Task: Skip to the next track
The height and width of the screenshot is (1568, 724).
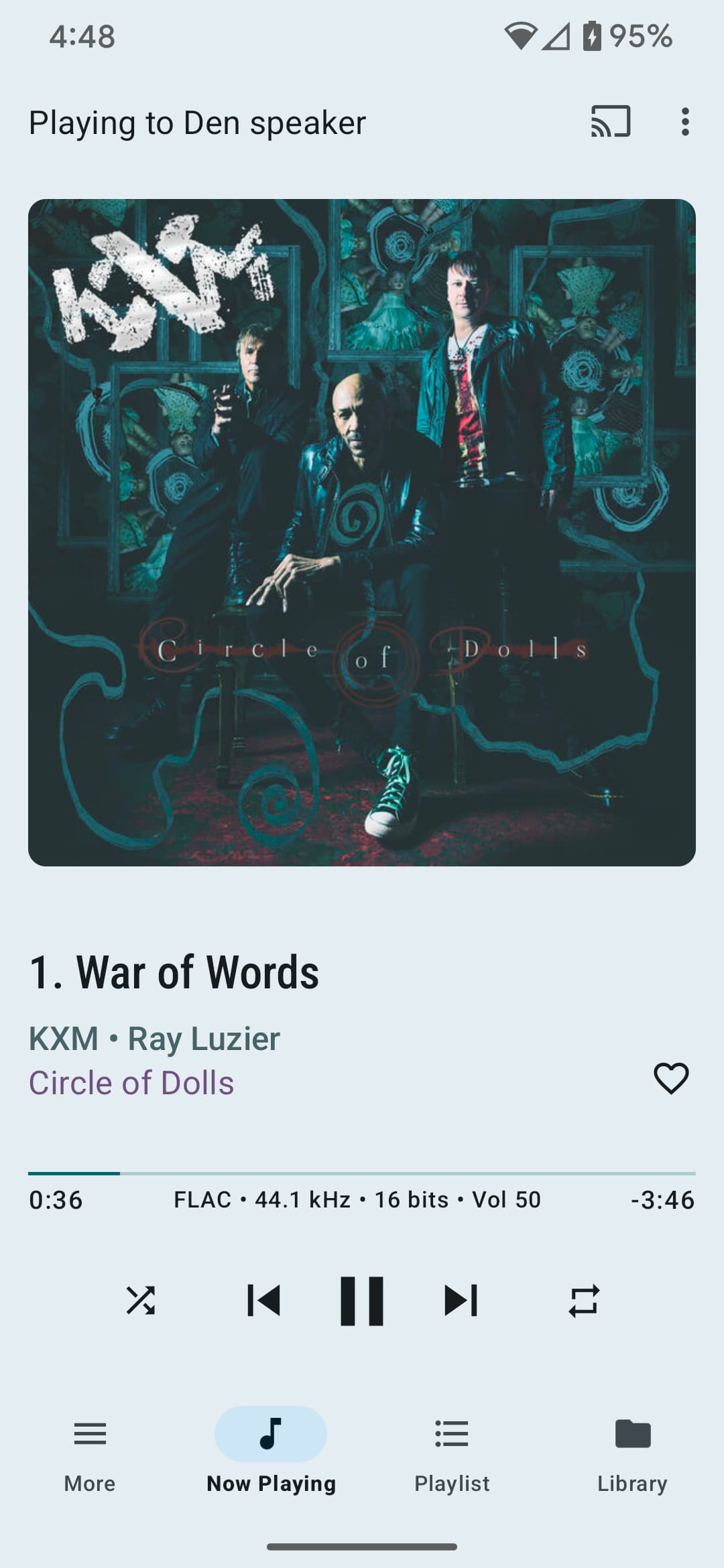Action: (461, 1301)
